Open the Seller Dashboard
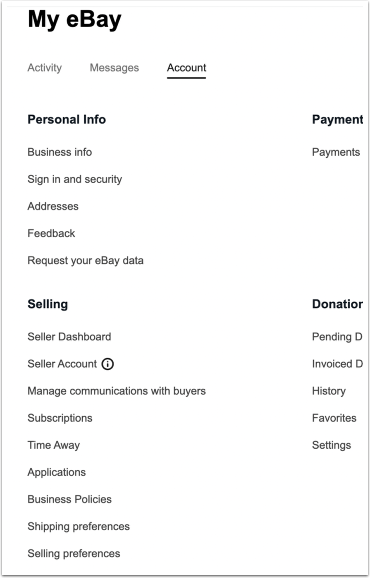 pyautogui.click(x=69, y=337)
